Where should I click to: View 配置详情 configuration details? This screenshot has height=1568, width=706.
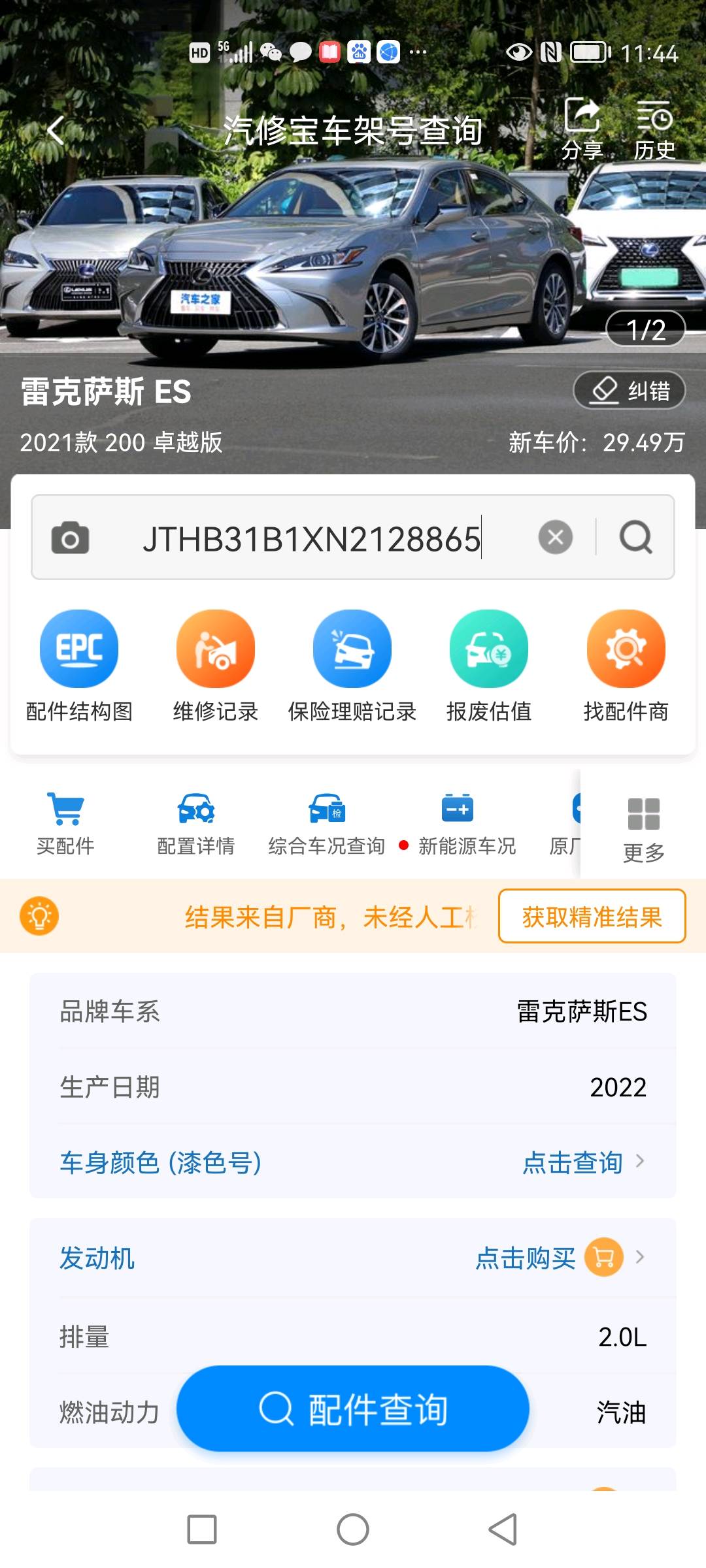click(196, 823)
